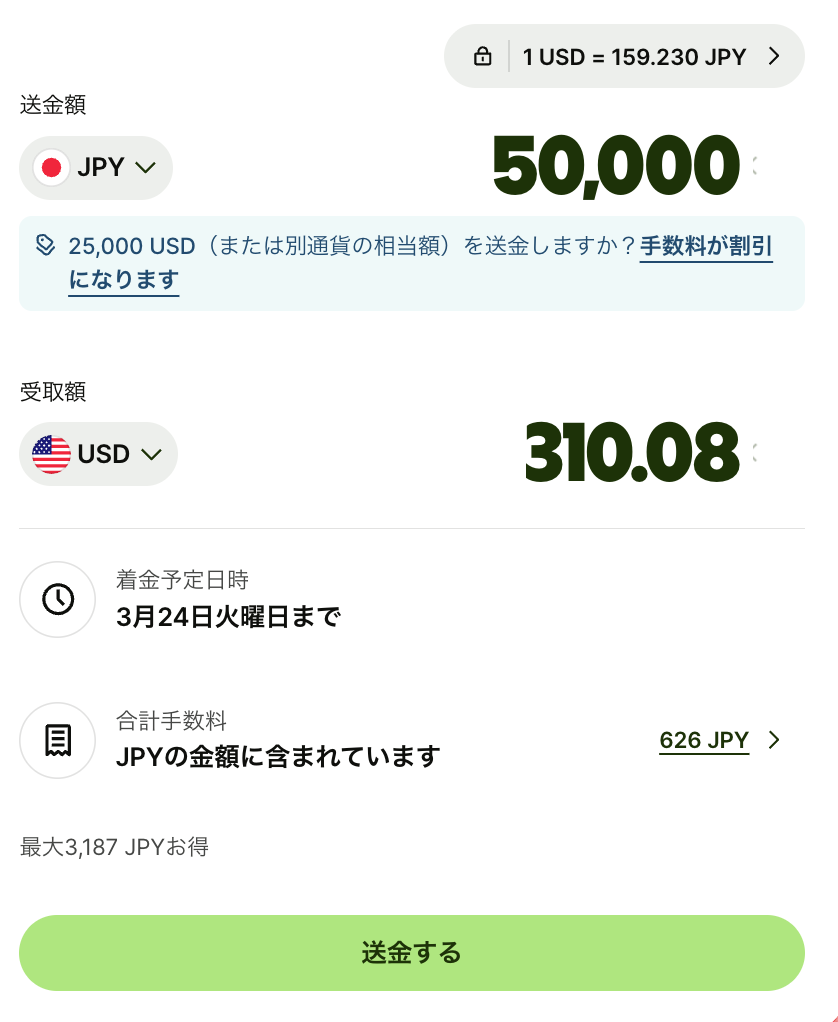Click the arrow beside 626 JPY fee
The width and height of the screenshot is (838, 1022).
pos(773,740)
